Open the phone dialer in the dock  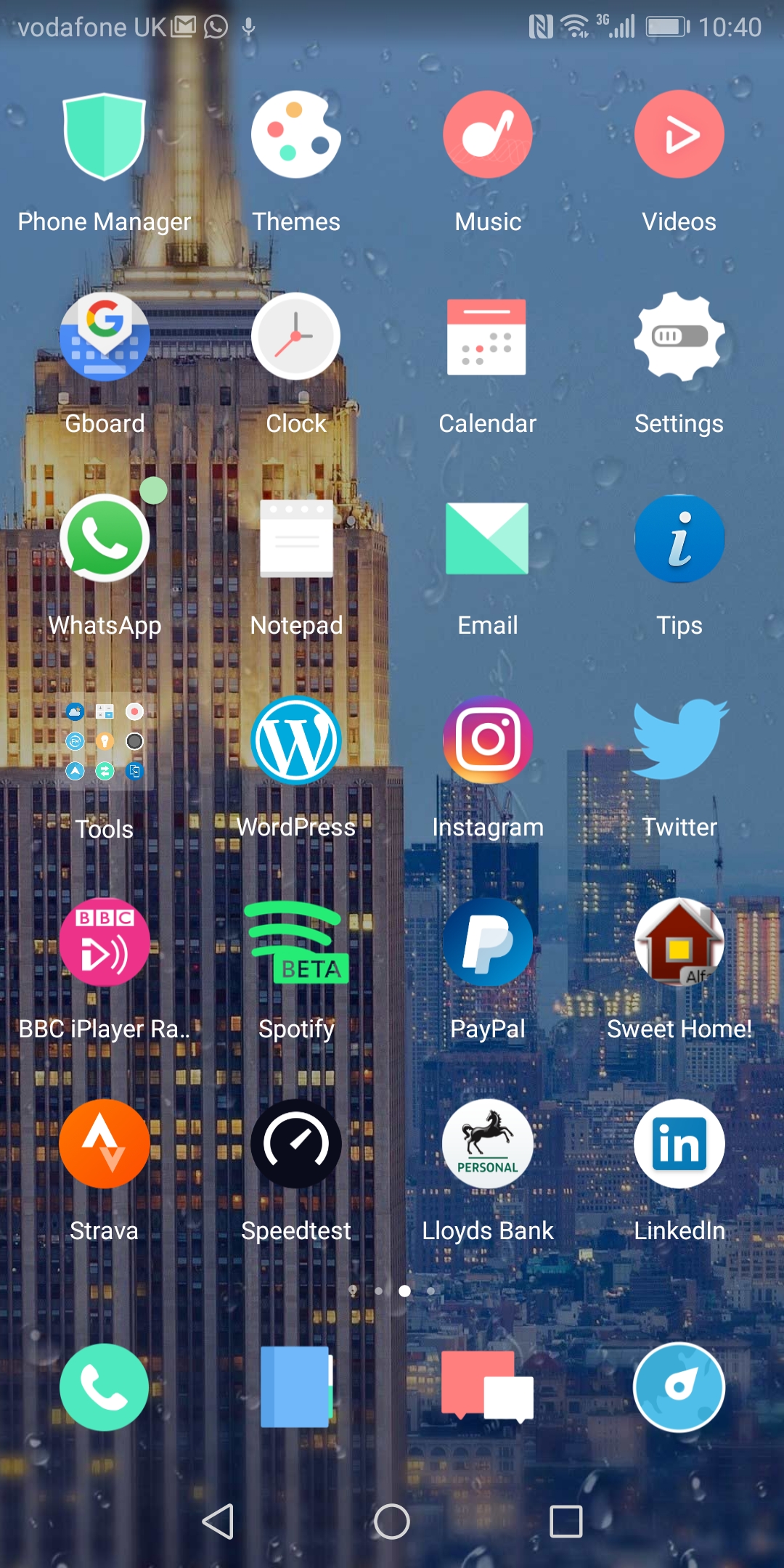click(x=105, y=1387)
